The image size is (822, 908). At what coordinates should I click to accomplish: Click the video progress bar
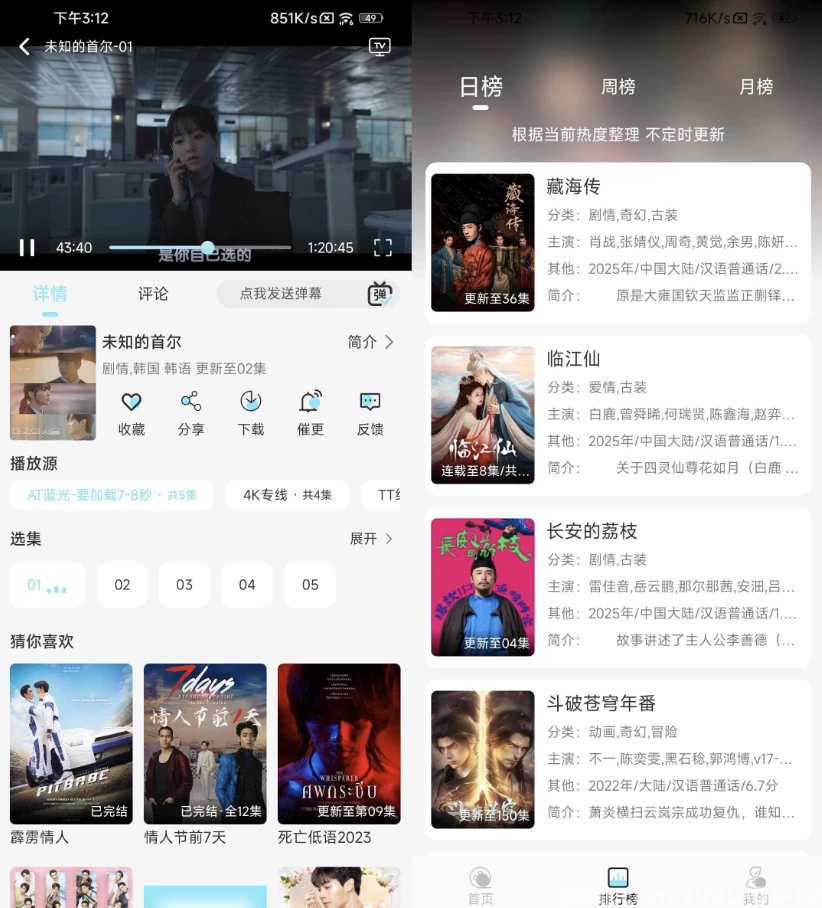pos(207,246)
